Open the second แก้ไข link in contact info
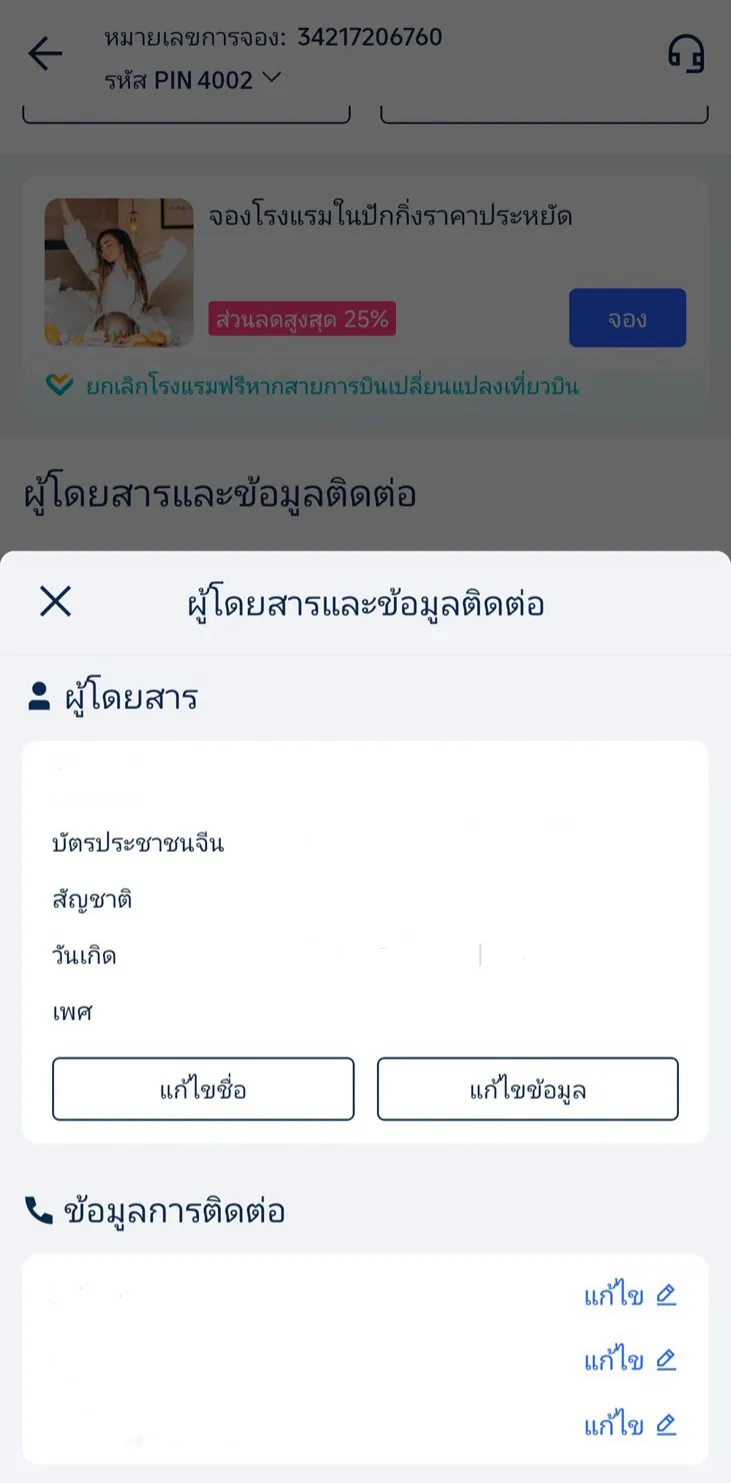731x1483 pixels. [614, 1359]
